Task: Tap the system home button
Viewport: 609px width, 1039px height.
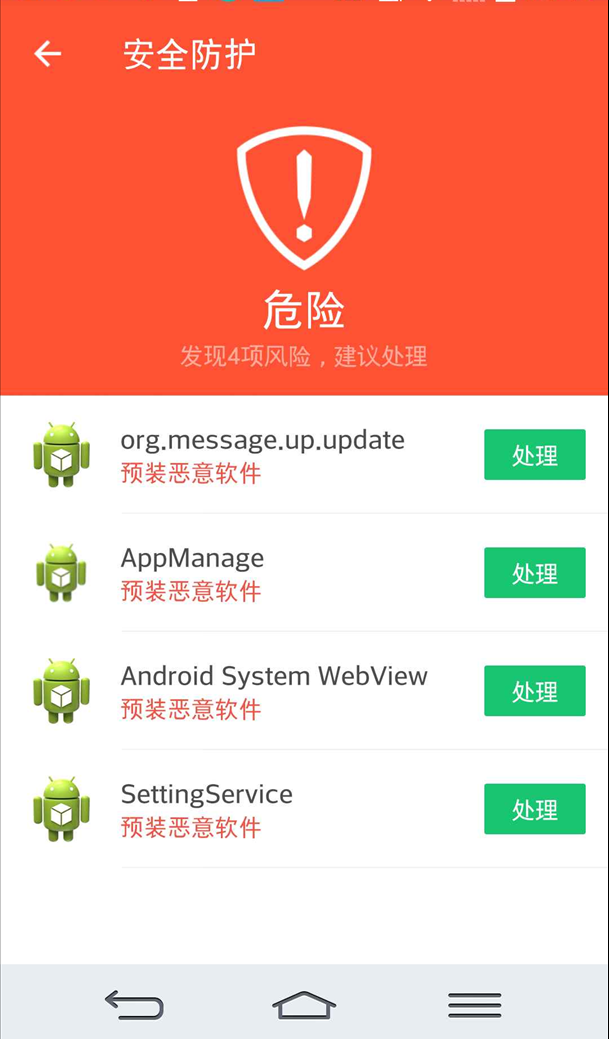Action: (x=304, y=1005)
